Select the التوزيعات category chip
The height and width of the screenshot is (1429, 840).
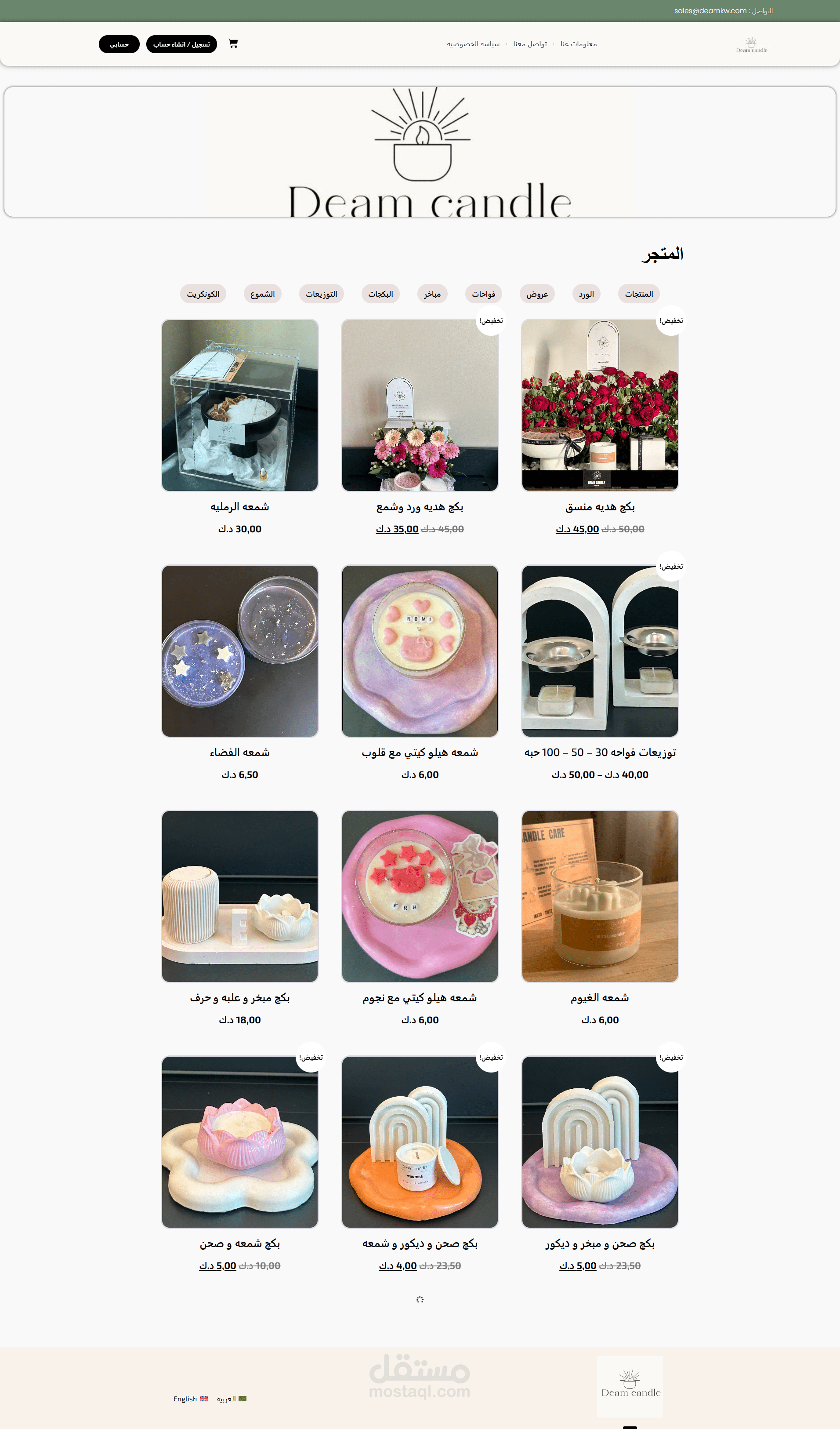tap(322, 294)
